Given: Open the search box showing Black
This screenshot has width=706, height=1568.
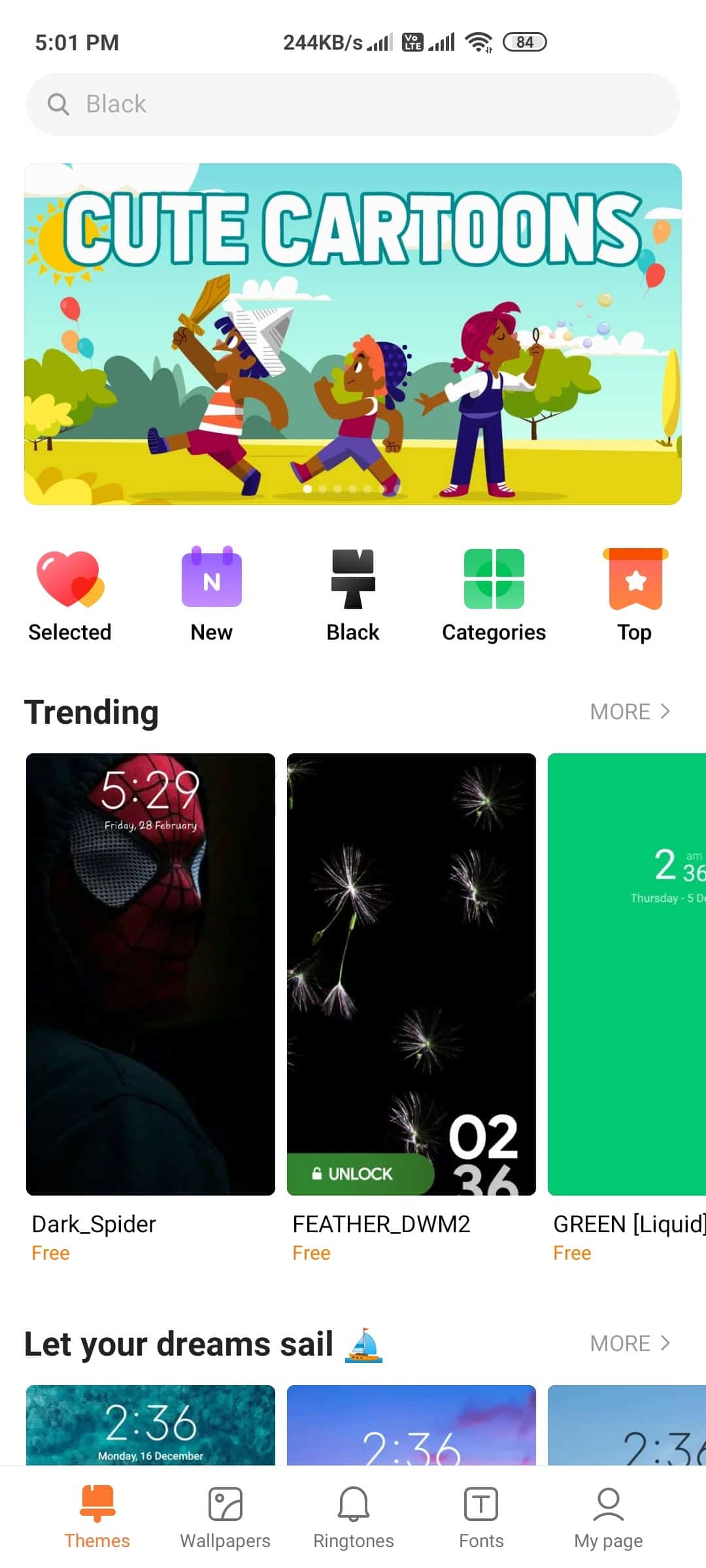Looking at the screenshot, I should (353, 105).
